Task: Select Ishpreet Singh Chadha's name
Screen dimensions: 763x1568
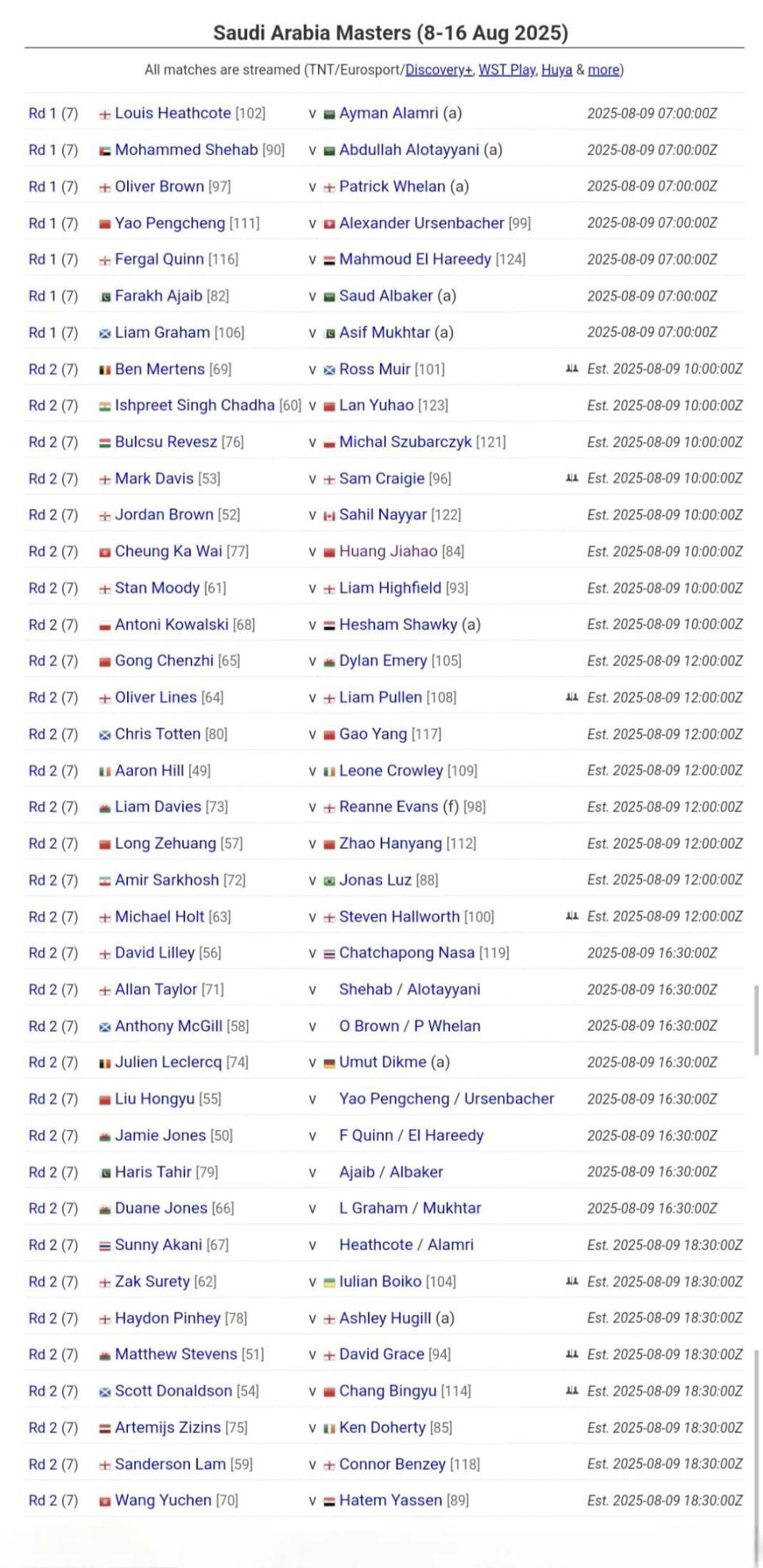Action: [x=195, y=405]
